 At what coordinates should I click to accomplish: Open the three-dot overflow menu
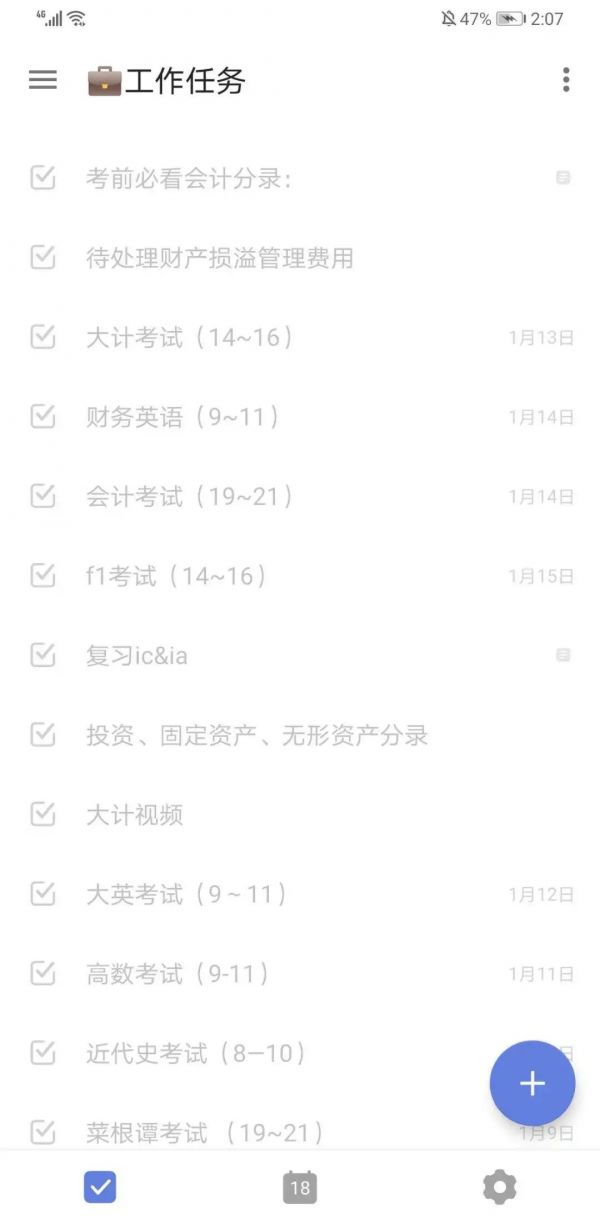[566, 80]
